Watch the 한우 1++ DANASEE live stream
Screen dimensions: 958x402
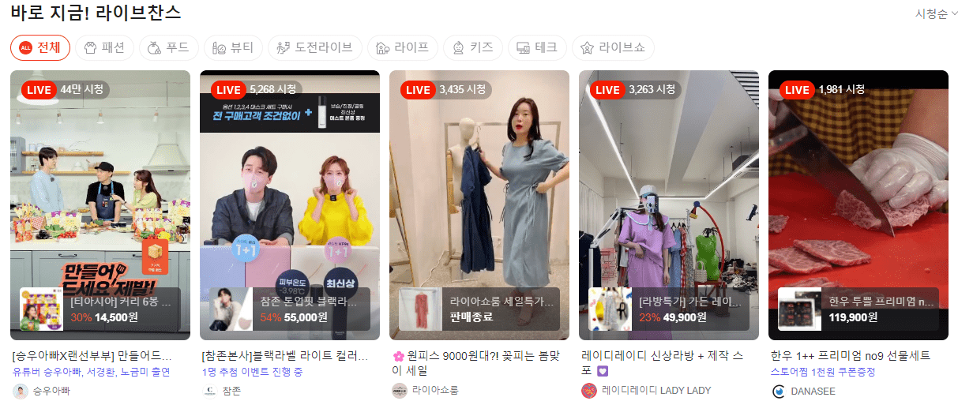tap(858, 180)
